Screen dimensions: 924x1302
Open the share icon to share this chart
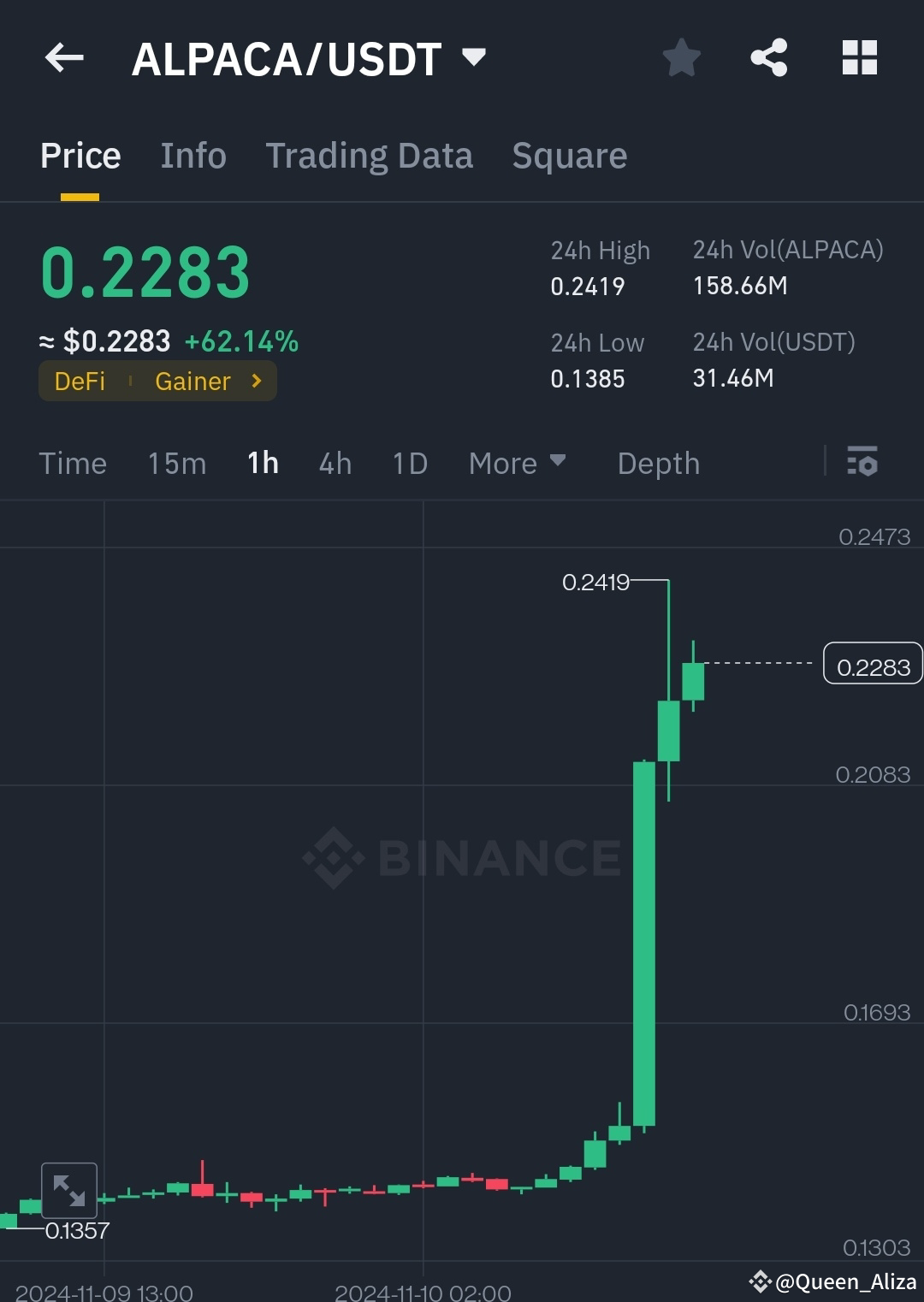coord(769,57)
